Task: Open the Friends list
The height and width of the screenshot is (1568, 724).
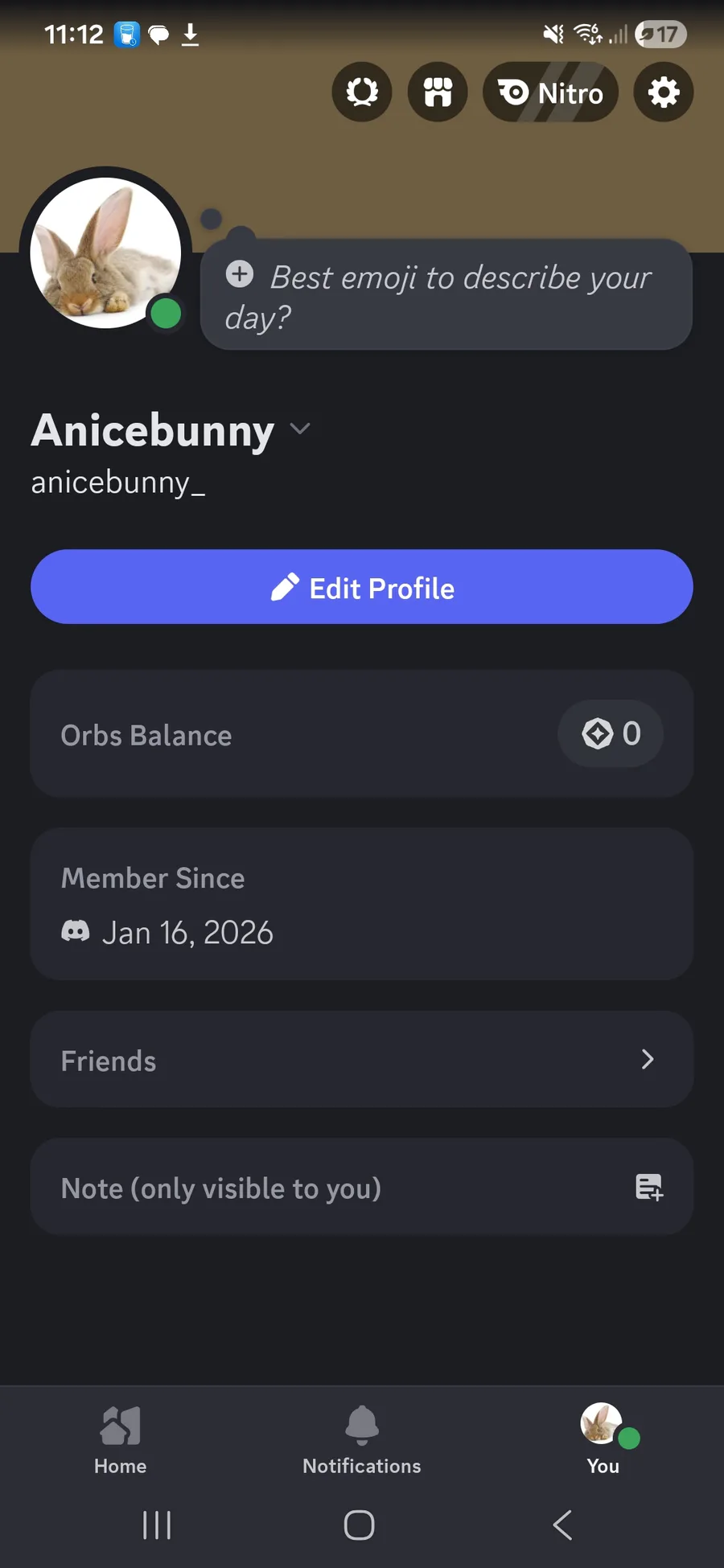Action: coord(362,1060)
